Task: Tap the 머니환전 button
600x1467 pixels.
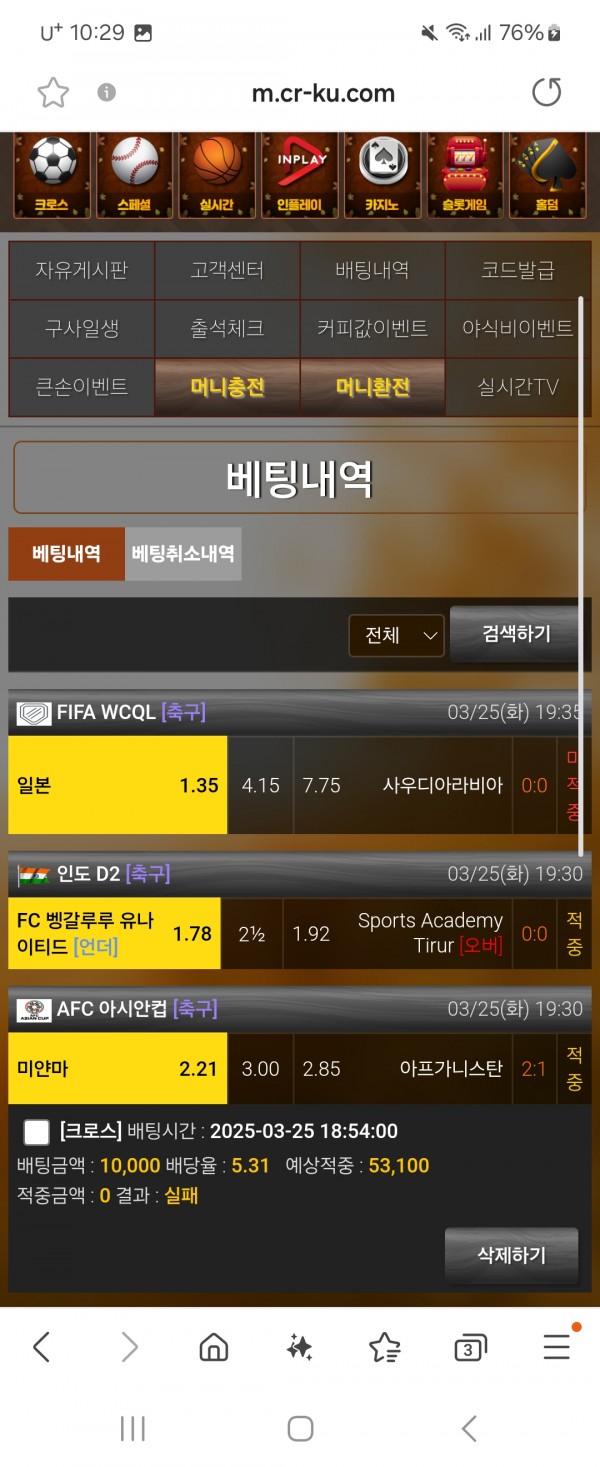Action: click(x=373, y=387)
